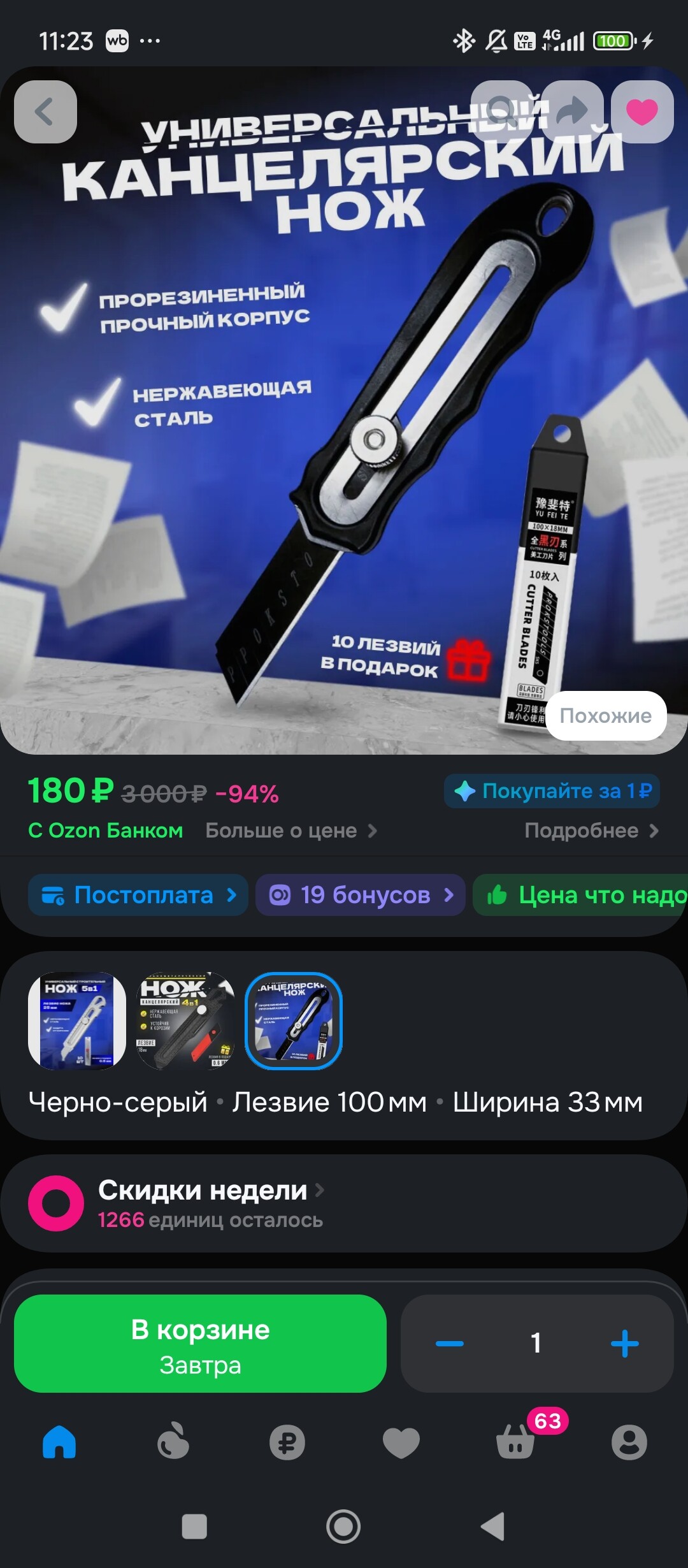Open the 19 бонусов chip
The height and width of the screenshot is (1568, 688).
(x=361, y=895)
